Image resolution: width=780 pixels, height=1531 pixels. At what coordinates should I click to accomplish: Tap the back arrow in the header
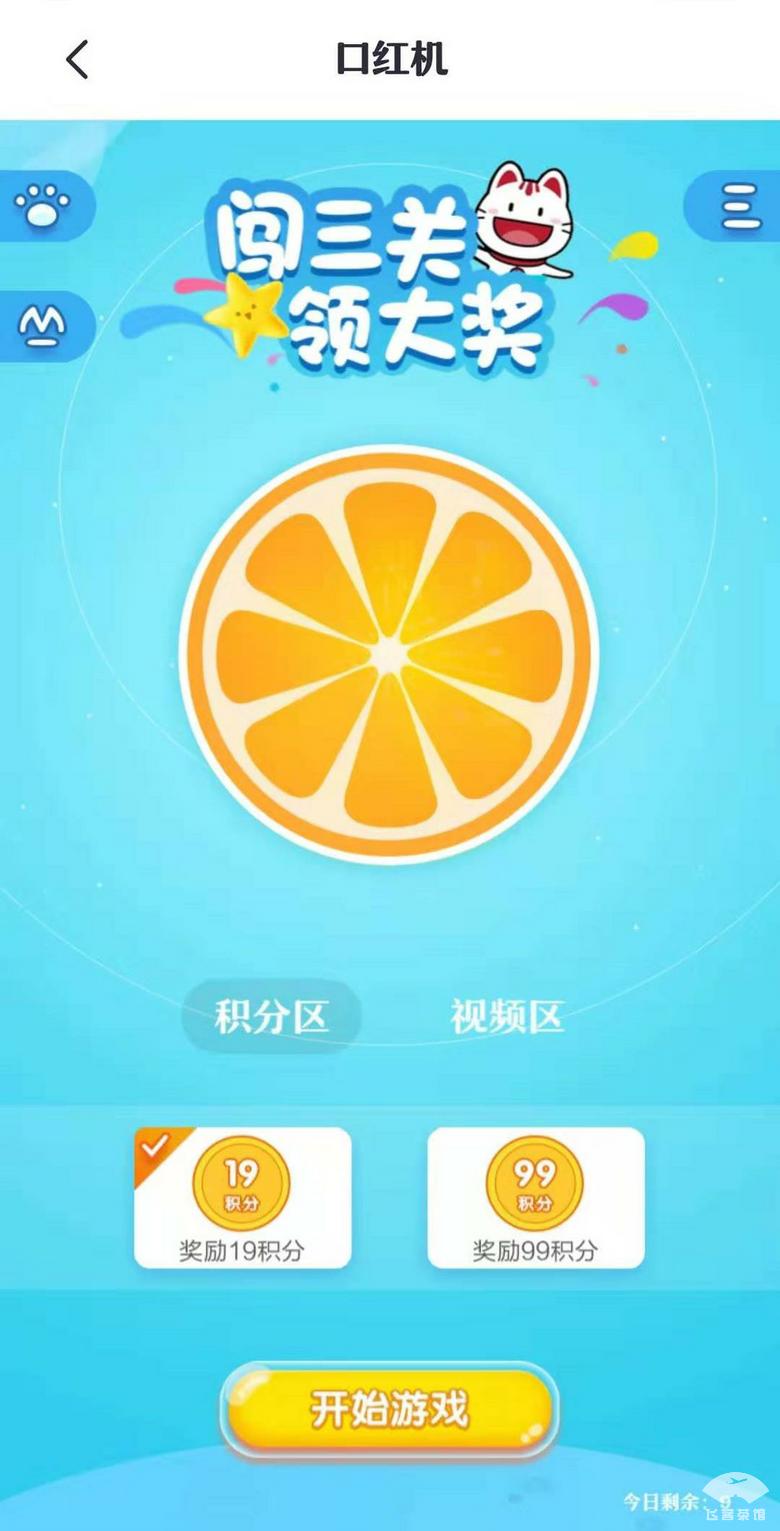[78, 60]
